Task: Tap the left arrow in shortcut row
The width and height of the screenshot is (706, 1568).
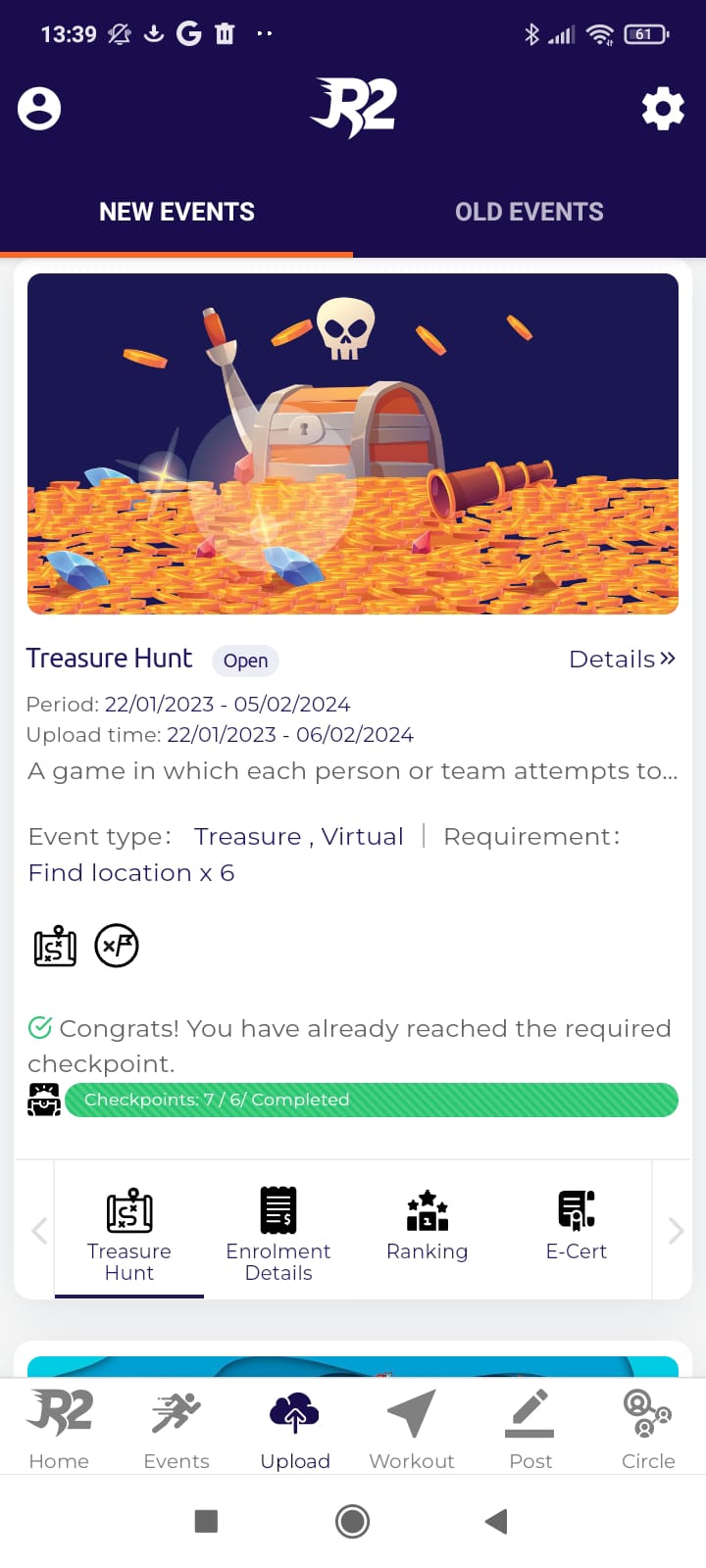Action: [39, 1231]
